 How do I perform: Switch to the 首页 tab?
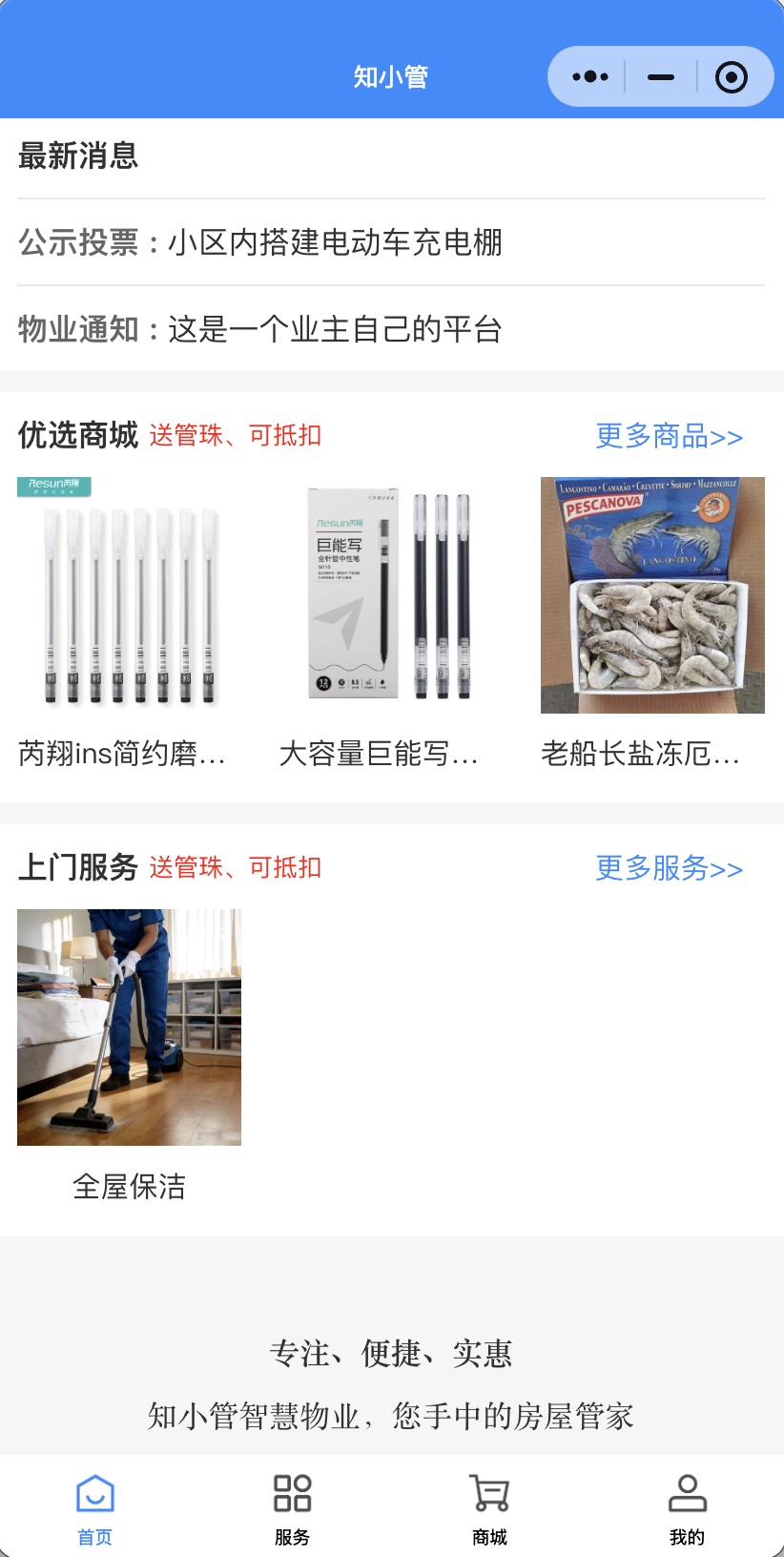95,1508
